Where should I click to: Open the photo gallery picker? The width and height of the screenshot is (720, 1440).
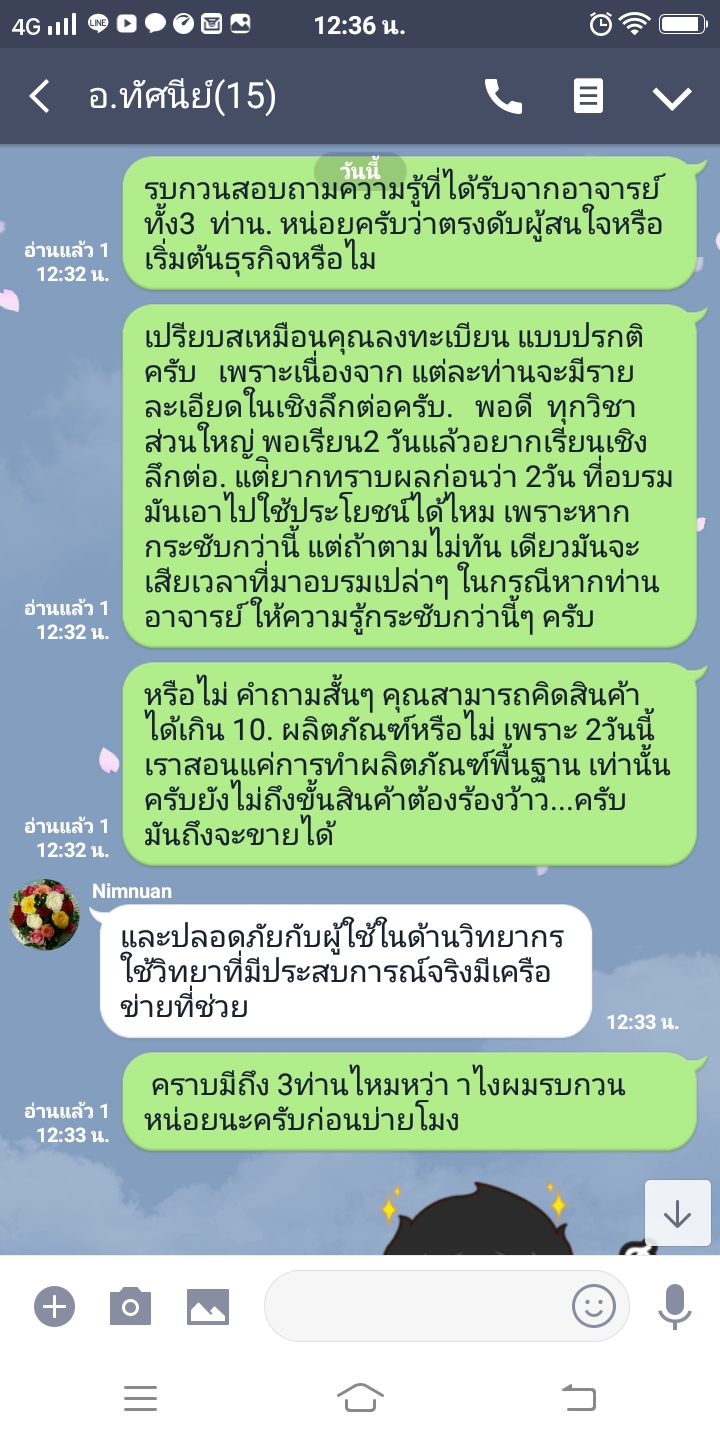tap(208, 1306)
